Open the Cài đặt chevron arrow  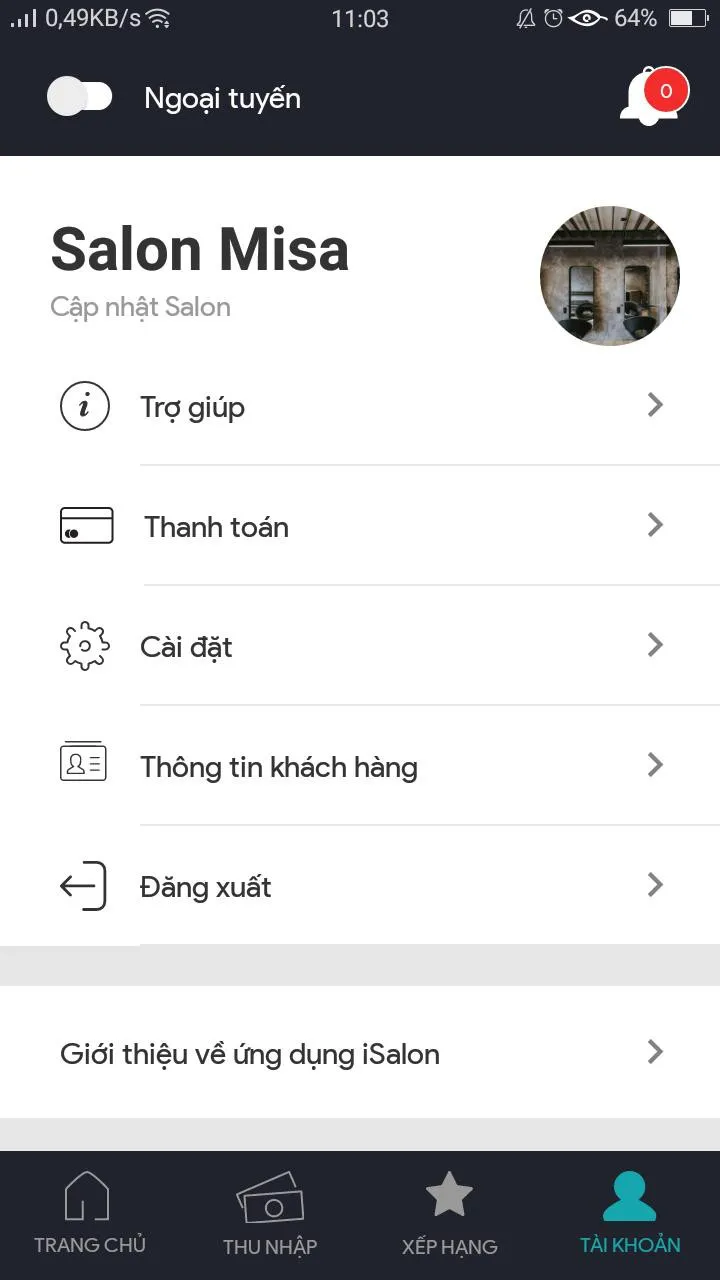click(655, 645)
